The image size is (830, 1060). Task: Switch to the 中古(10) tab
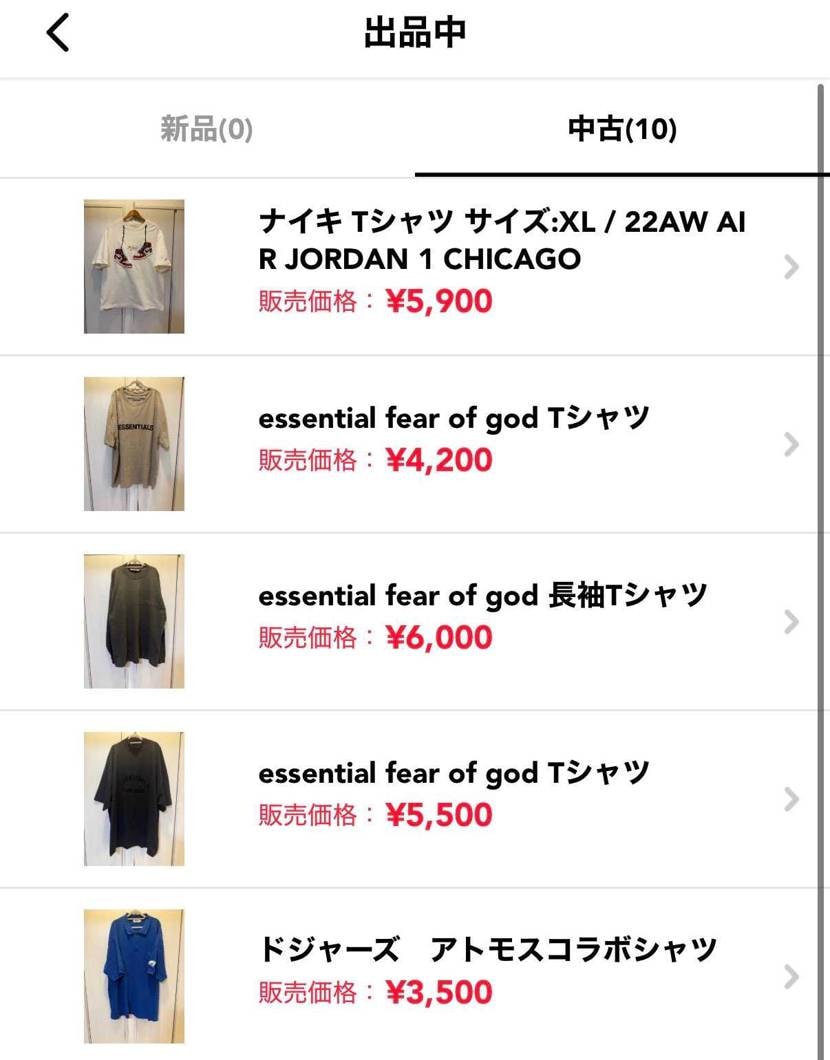pos(620,128)
